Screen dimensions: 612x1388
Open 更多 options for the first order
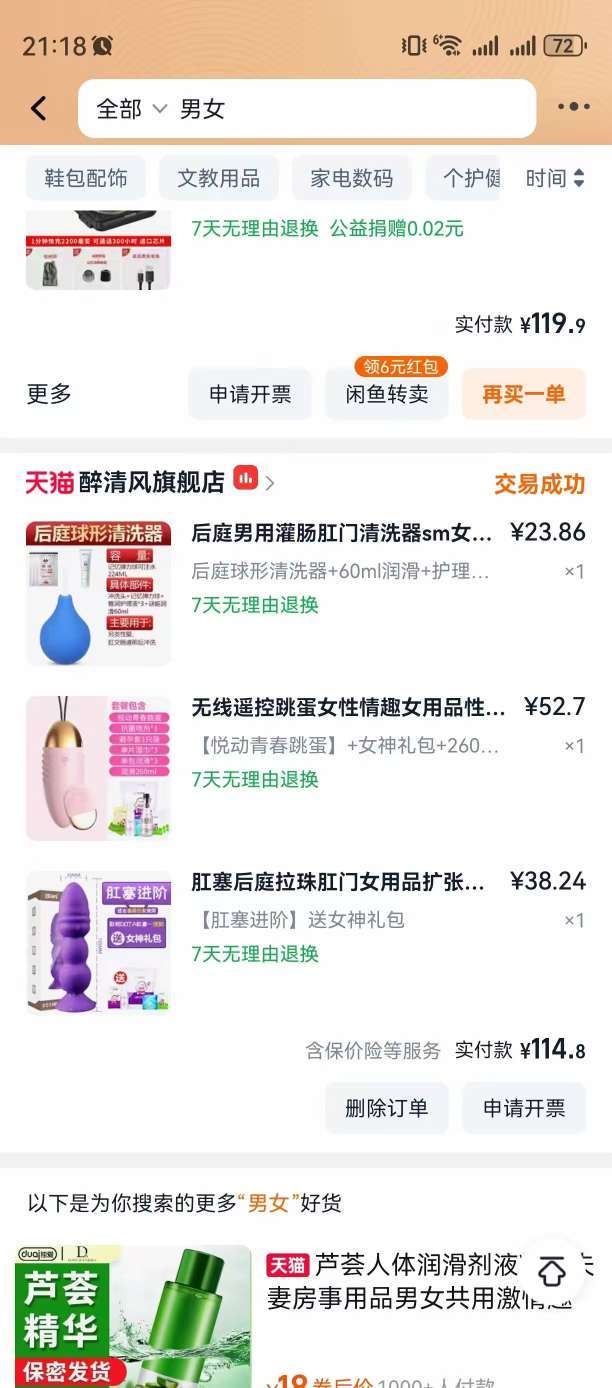click(49, 394)
